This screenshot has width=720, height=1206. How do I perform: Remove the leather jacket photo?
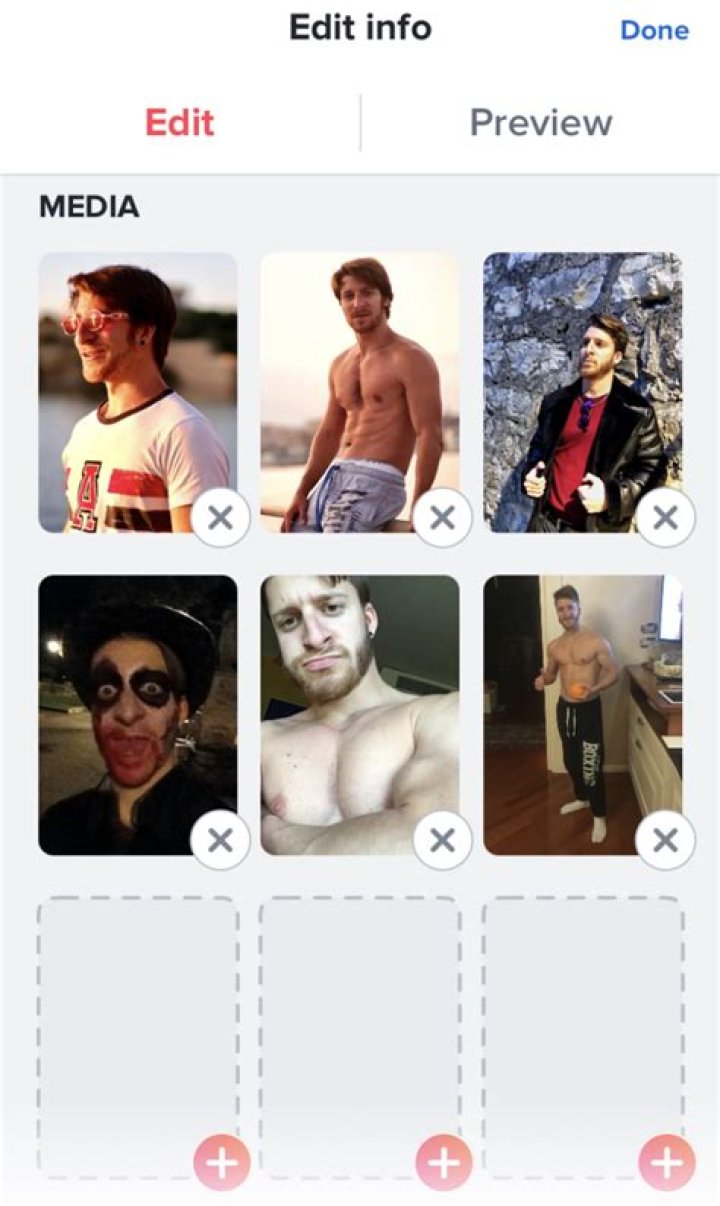[x=665, y=518]
